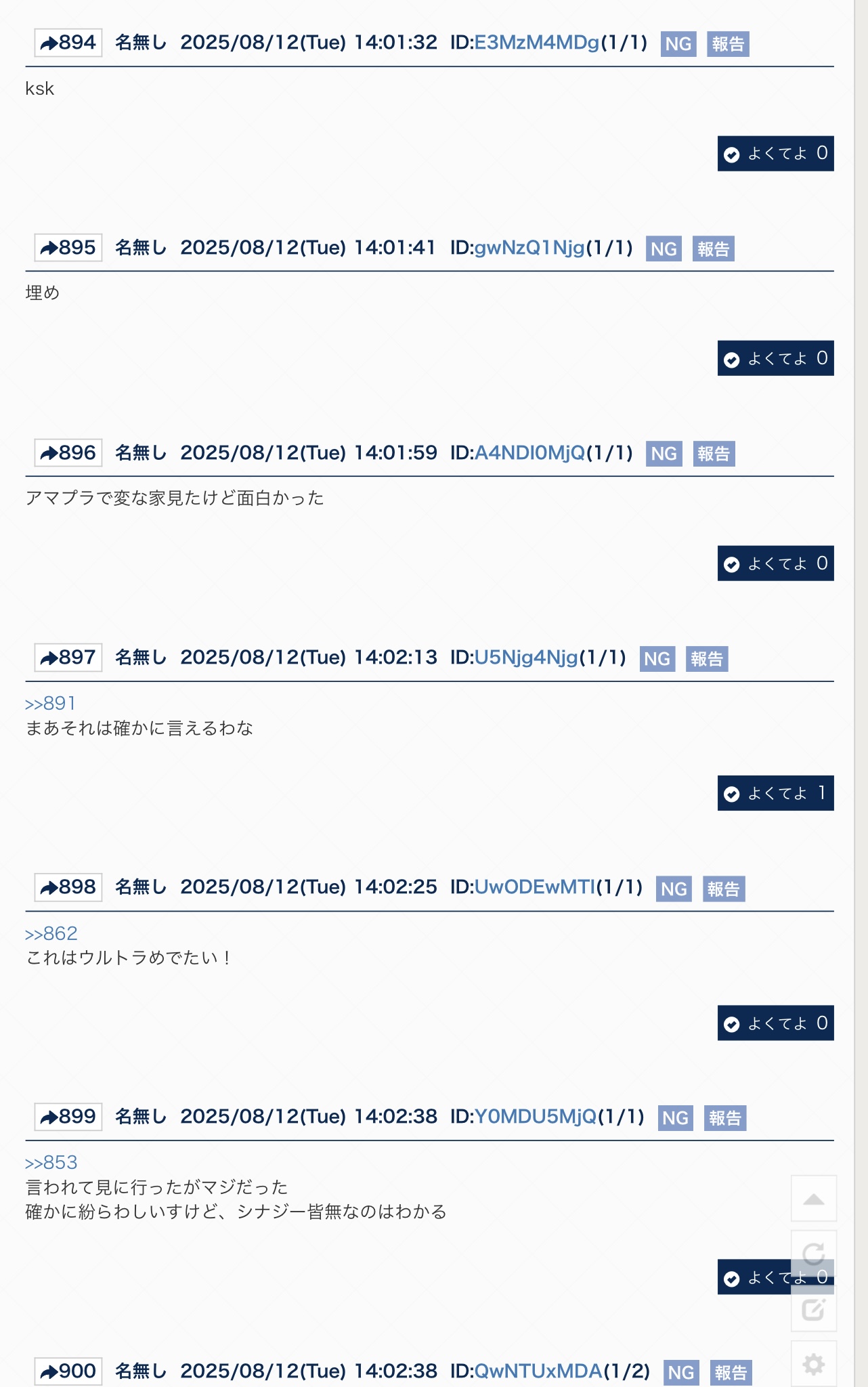Reply to post 898

click(68, 887)
